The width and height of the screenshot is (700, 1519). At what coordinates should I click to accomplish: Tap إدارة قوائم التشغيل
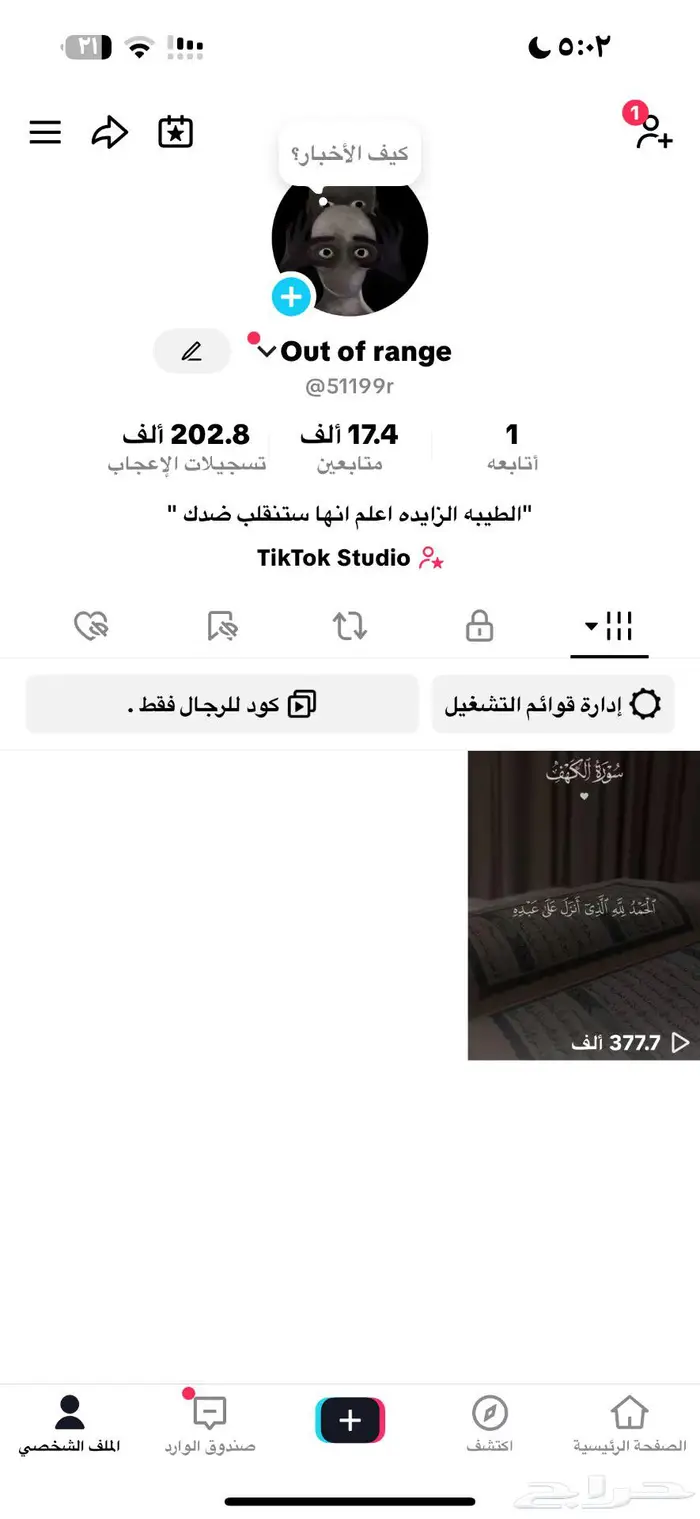coord(552,704)
